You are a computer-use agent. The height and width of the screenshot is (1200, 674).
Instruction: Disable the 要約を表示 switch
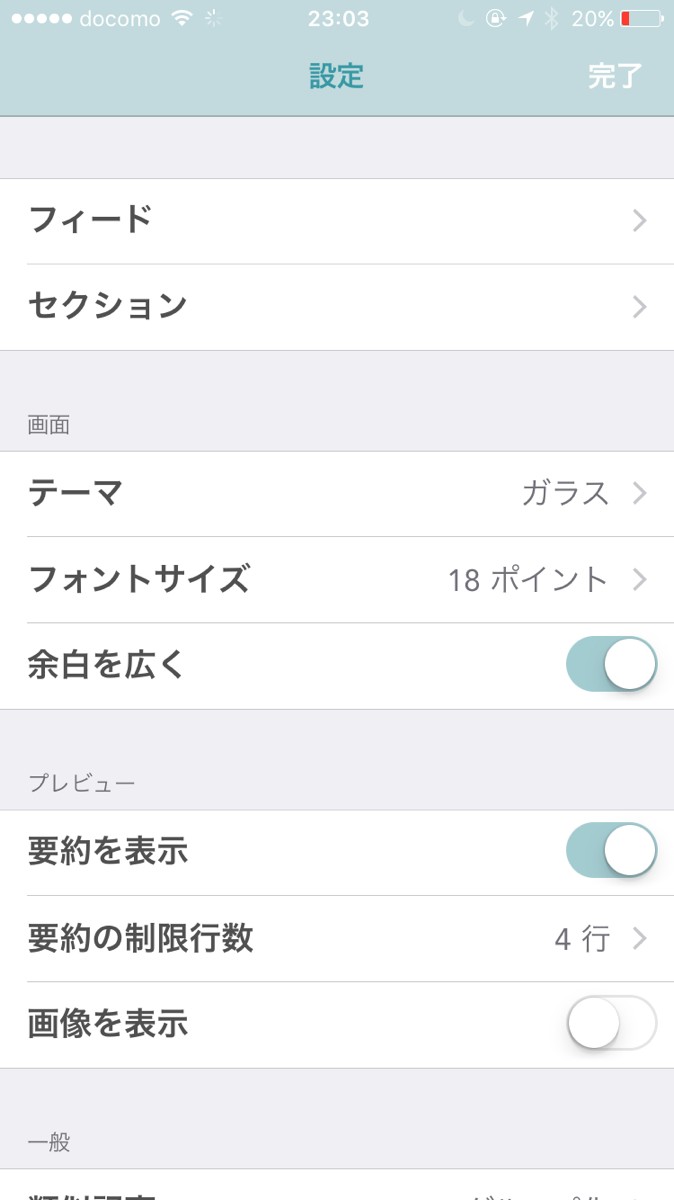(x=611, y=851)
